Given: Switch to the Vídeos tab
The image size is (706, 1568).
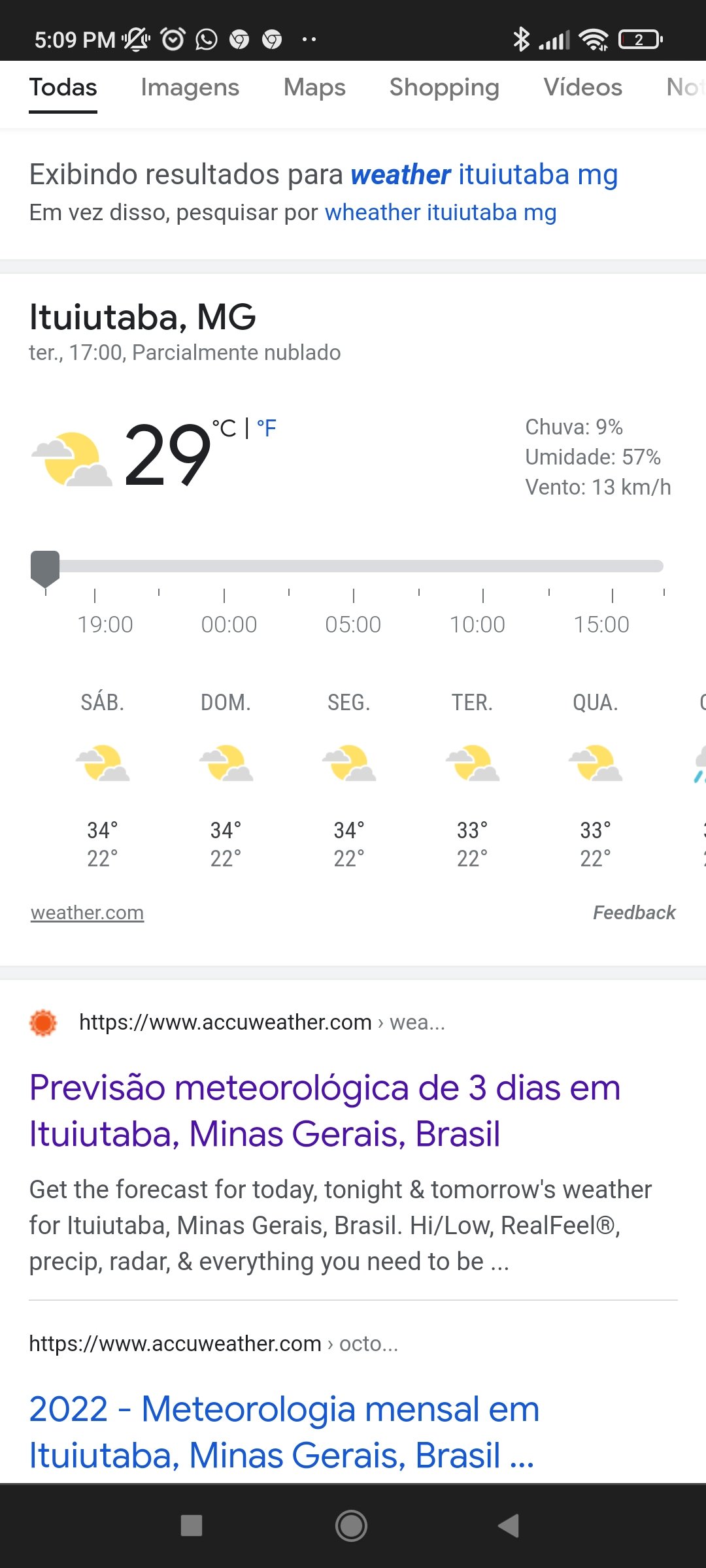Looking at the screenshot, I should click(x=583, y=88).
